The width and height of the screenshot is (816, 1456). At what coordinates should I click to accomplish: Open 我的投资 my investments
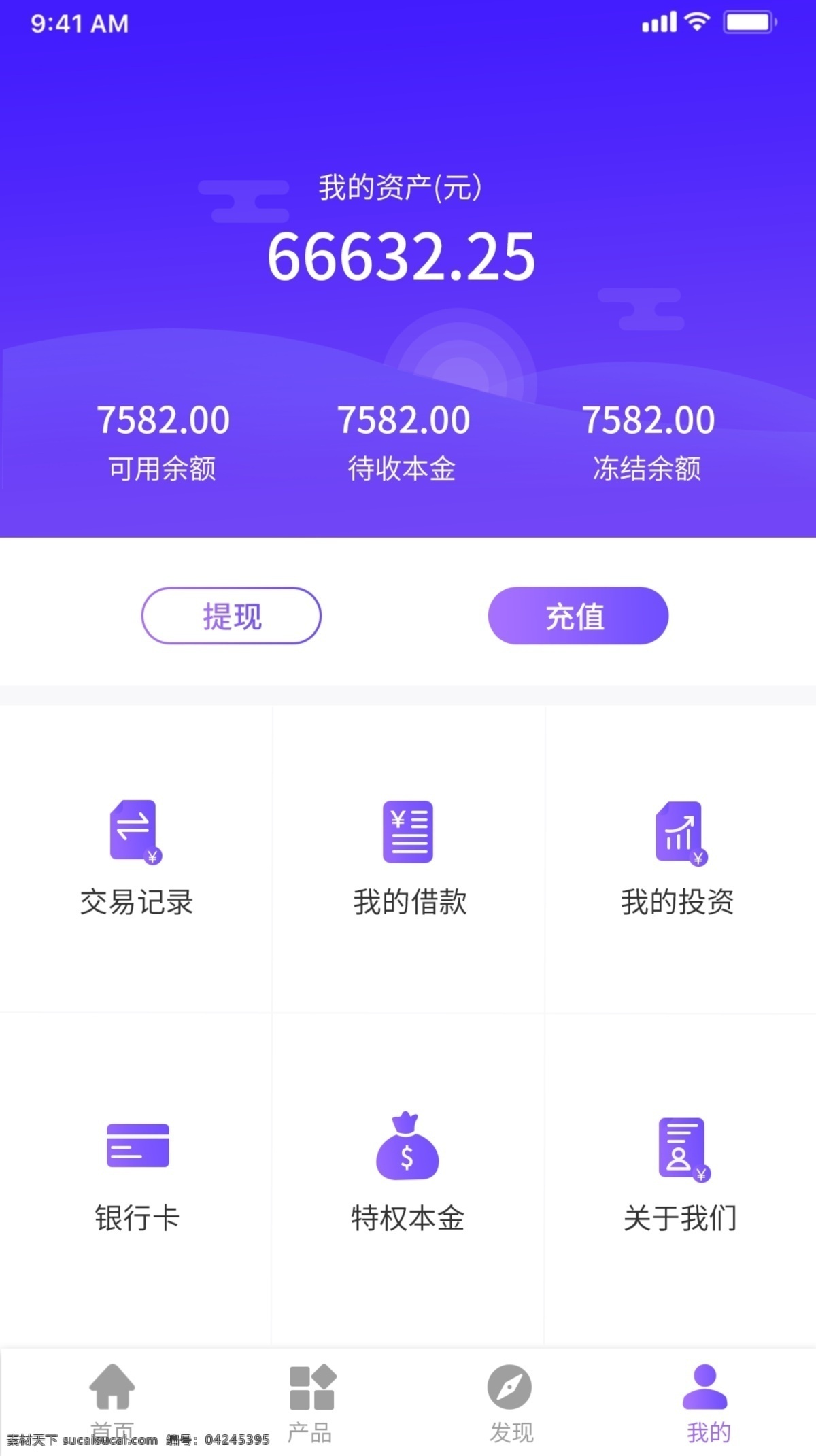tap(679, 858)
